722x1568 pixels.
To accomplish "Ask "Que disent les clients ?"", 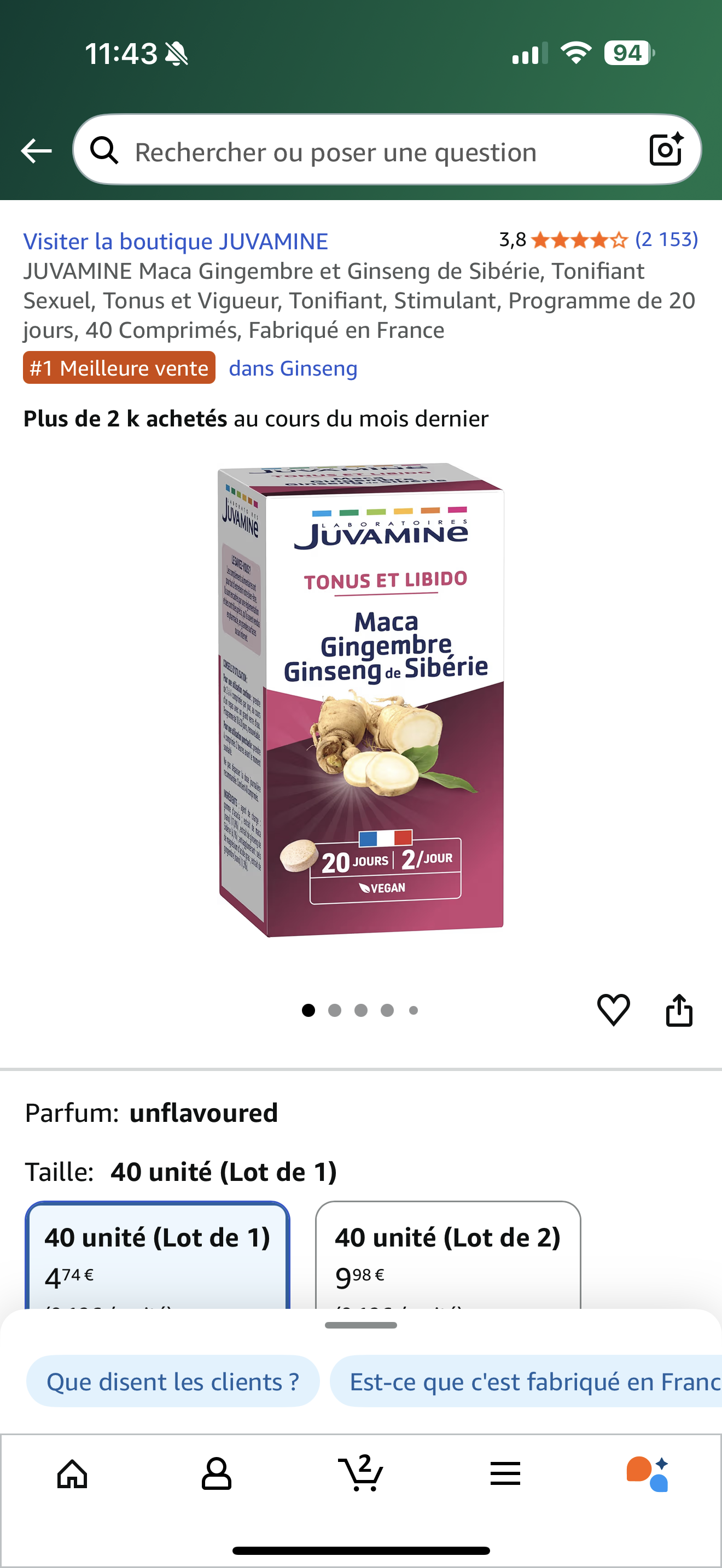I will click(173, 1382).
